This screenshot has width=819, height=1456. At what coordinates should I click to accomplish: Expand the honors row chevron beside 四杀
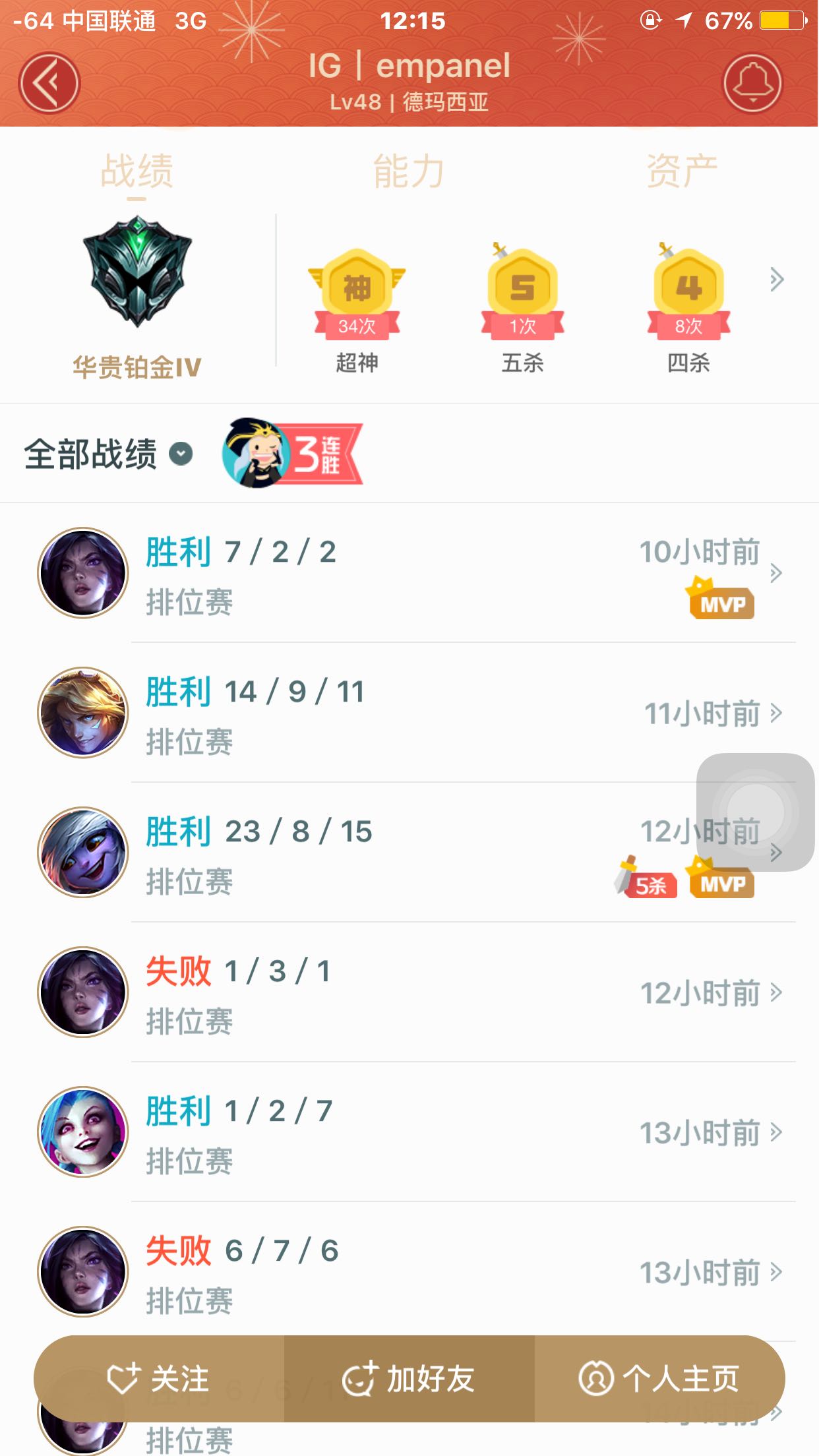(x=777, y=280)
